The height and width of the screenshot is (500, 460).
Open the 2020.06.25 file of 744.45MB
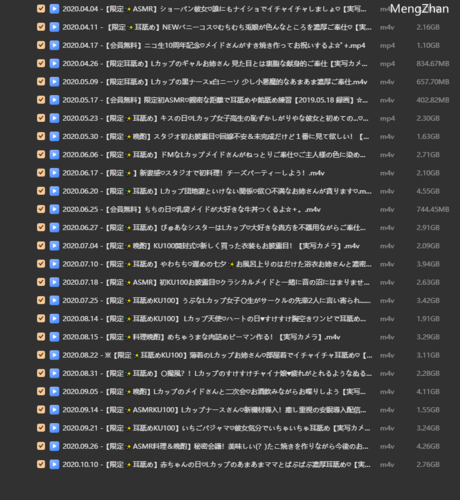pos(191,209)
